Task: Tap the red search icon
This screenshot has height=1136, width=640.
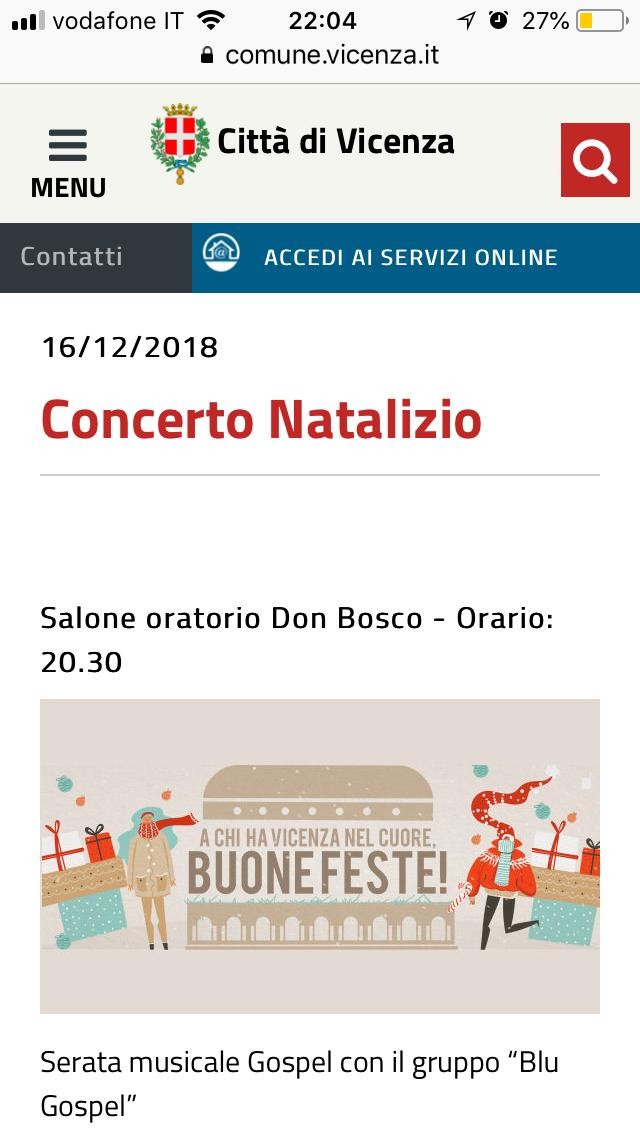Action: tap(595, 160)
